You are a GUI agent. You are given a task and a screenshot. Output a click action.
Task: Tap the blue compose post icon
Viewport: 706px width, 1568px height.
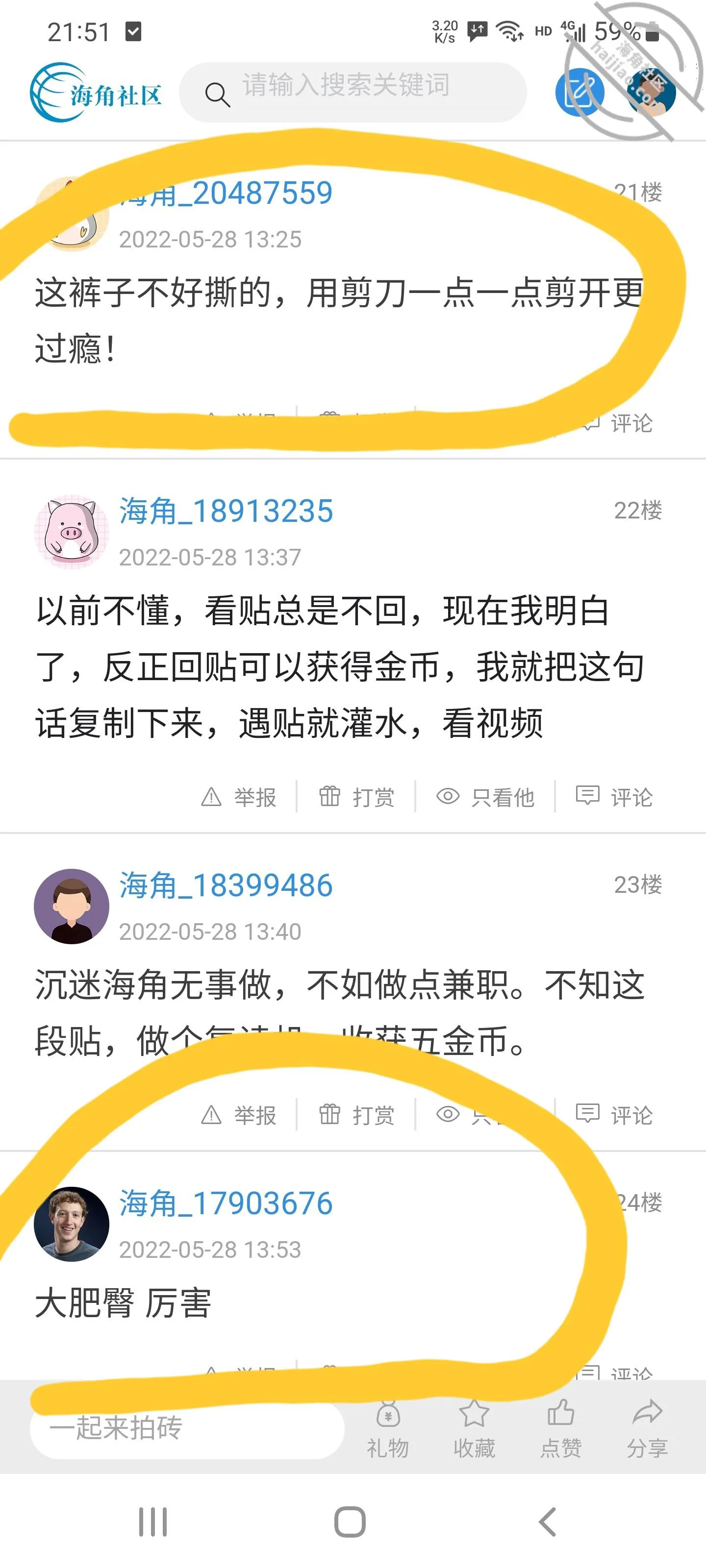[x=580, y=92]
